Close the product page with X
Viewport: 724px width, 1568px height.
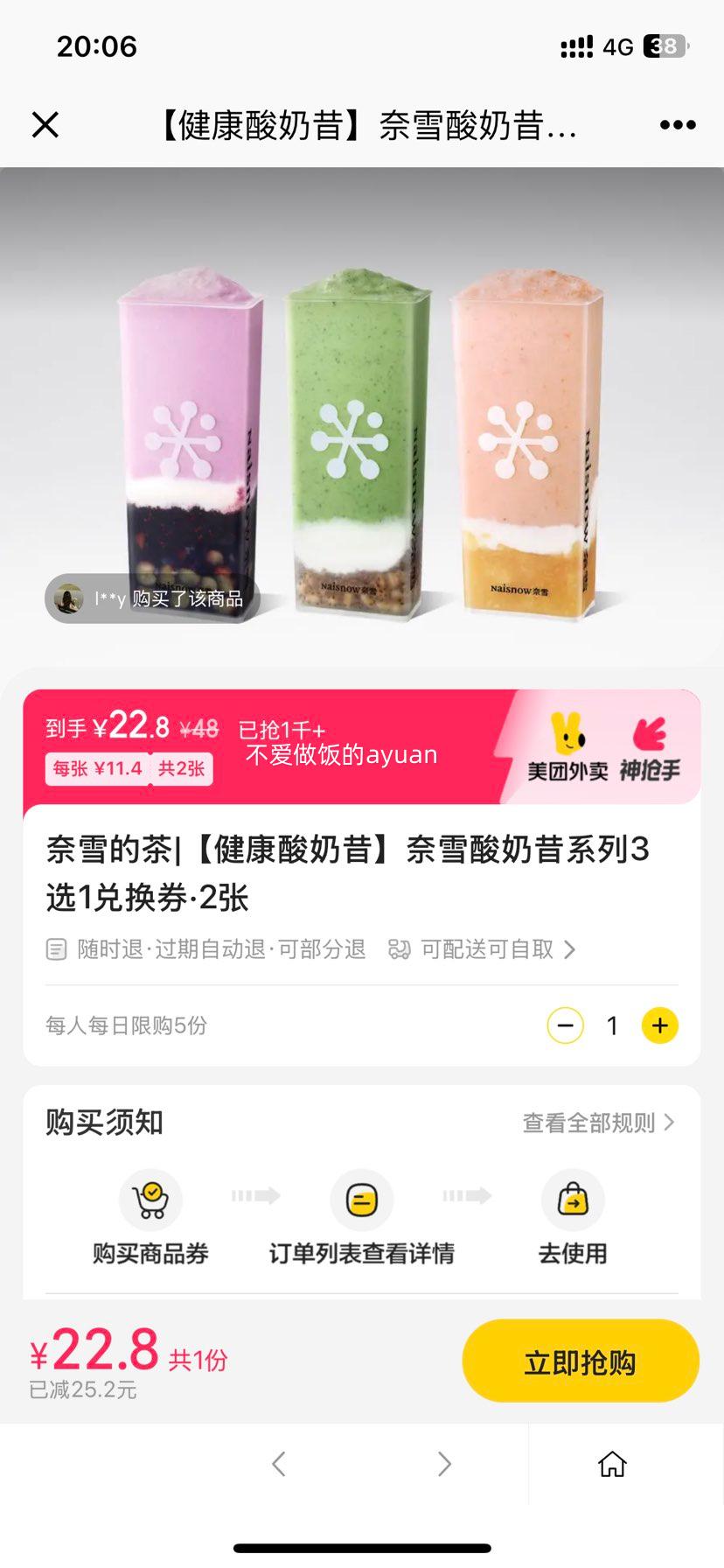(x=45, y=125)
